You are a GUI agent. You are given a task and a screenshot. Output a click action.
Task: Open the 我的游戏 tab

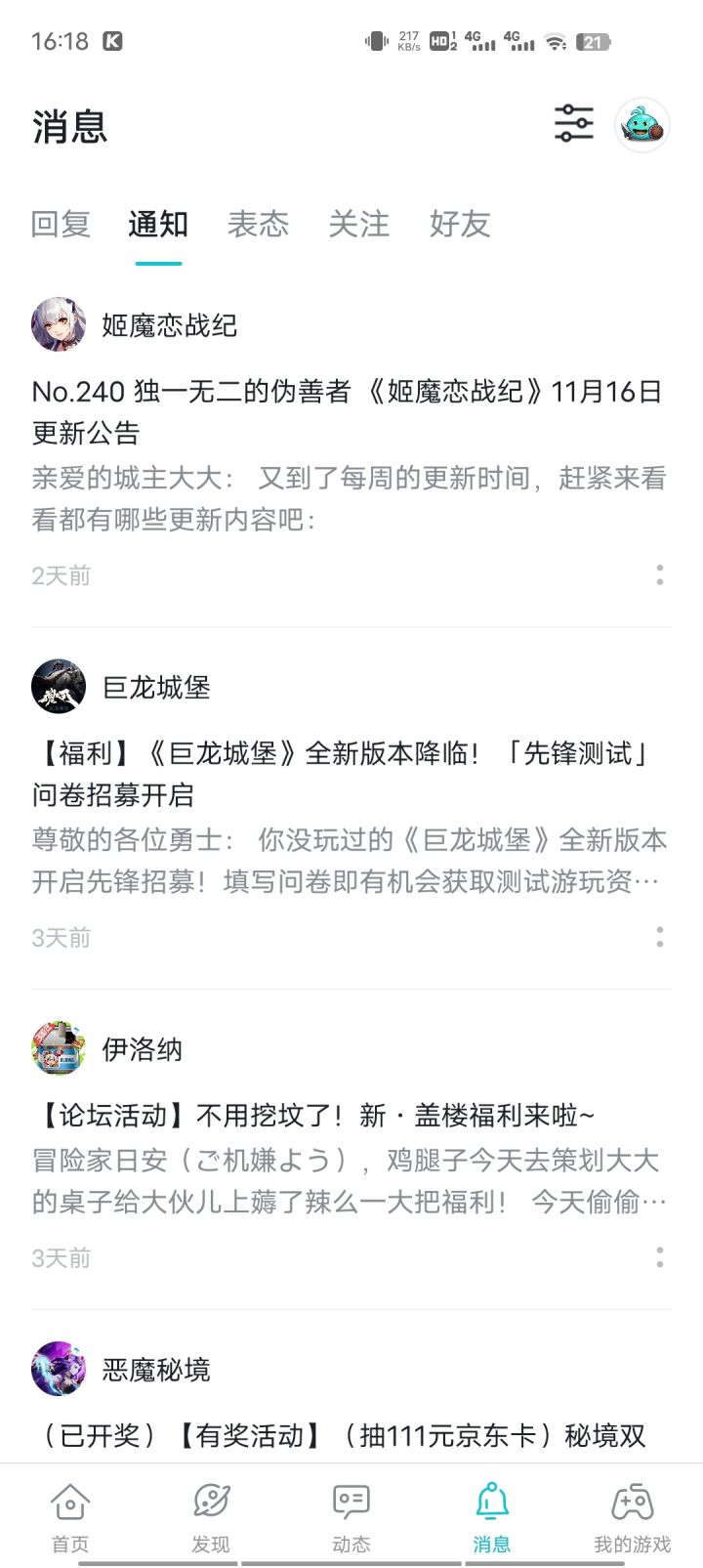tap(633, 1516)
